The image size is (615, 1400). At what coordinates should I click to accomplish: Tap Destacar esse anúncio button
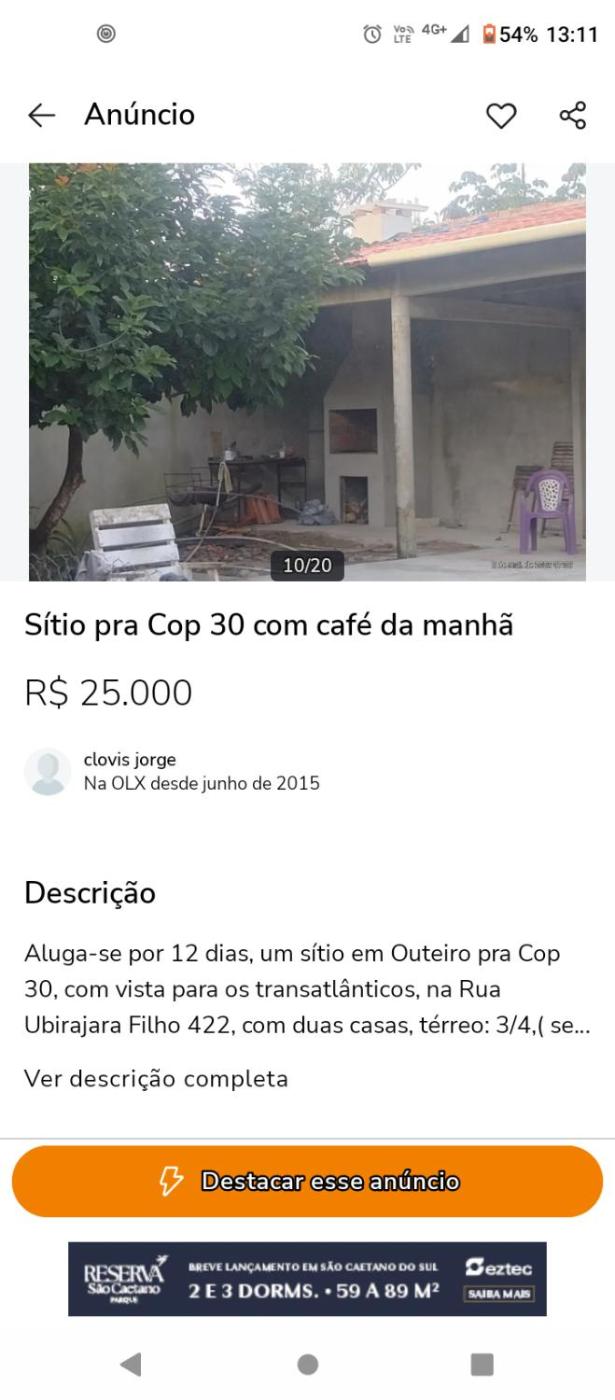(x=307, y=1181)
